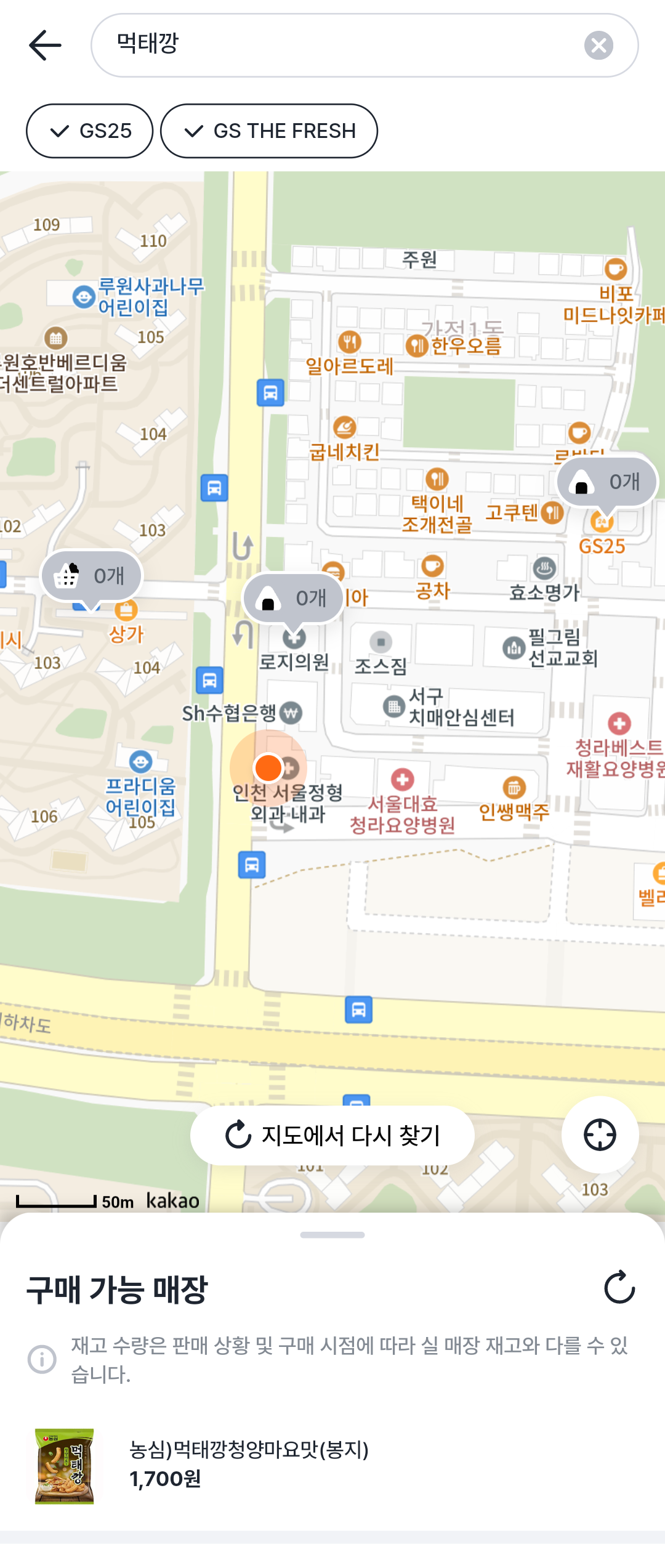Select the kakao attribution label on map
Image resolution: width=665 pixels, height=1568 pixels.
[172, 1200]
